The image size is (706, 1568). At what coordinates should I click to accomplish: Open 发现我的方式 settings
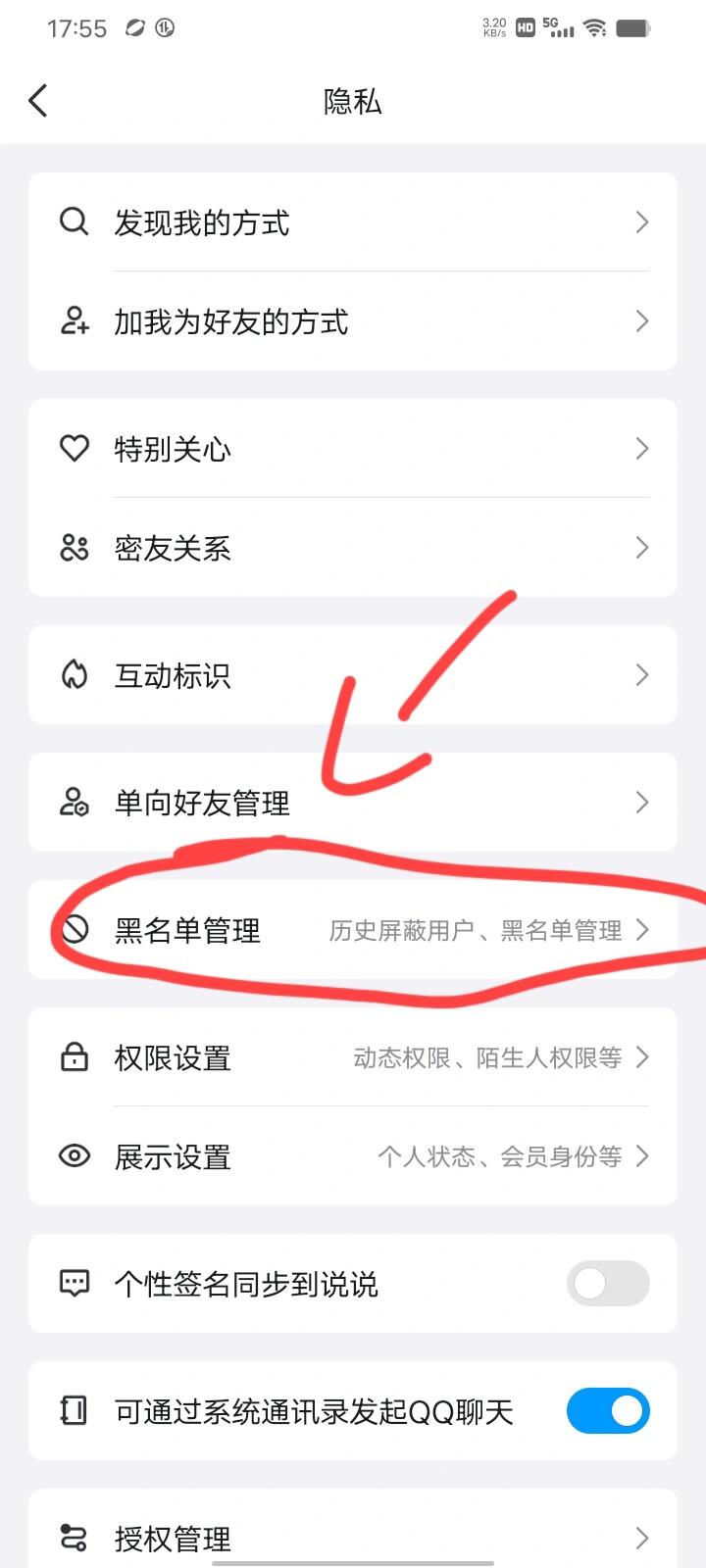(x=353, y=222)
